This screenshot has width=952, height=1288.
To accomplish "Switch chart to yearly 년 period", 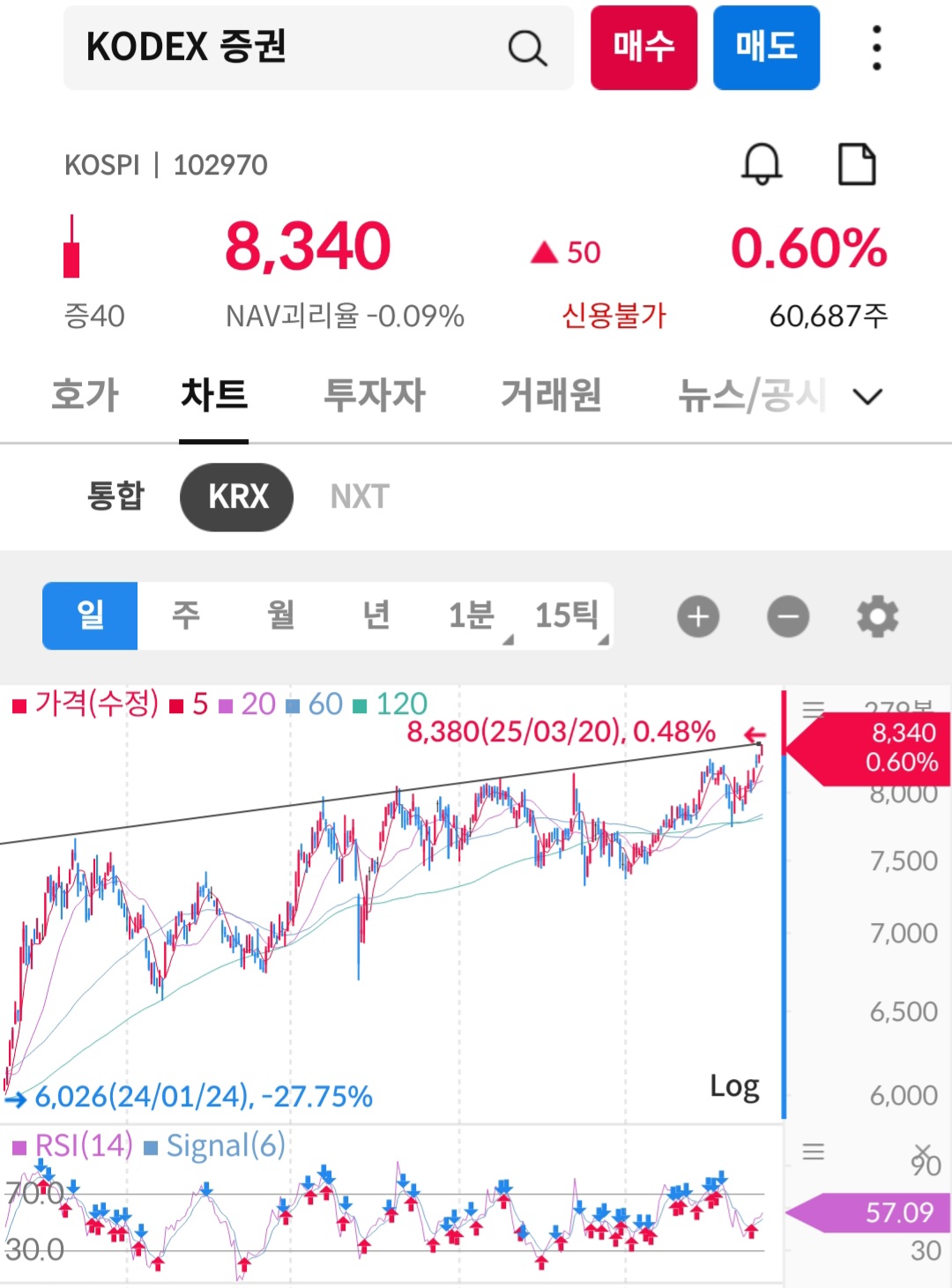I will [376, 615].
